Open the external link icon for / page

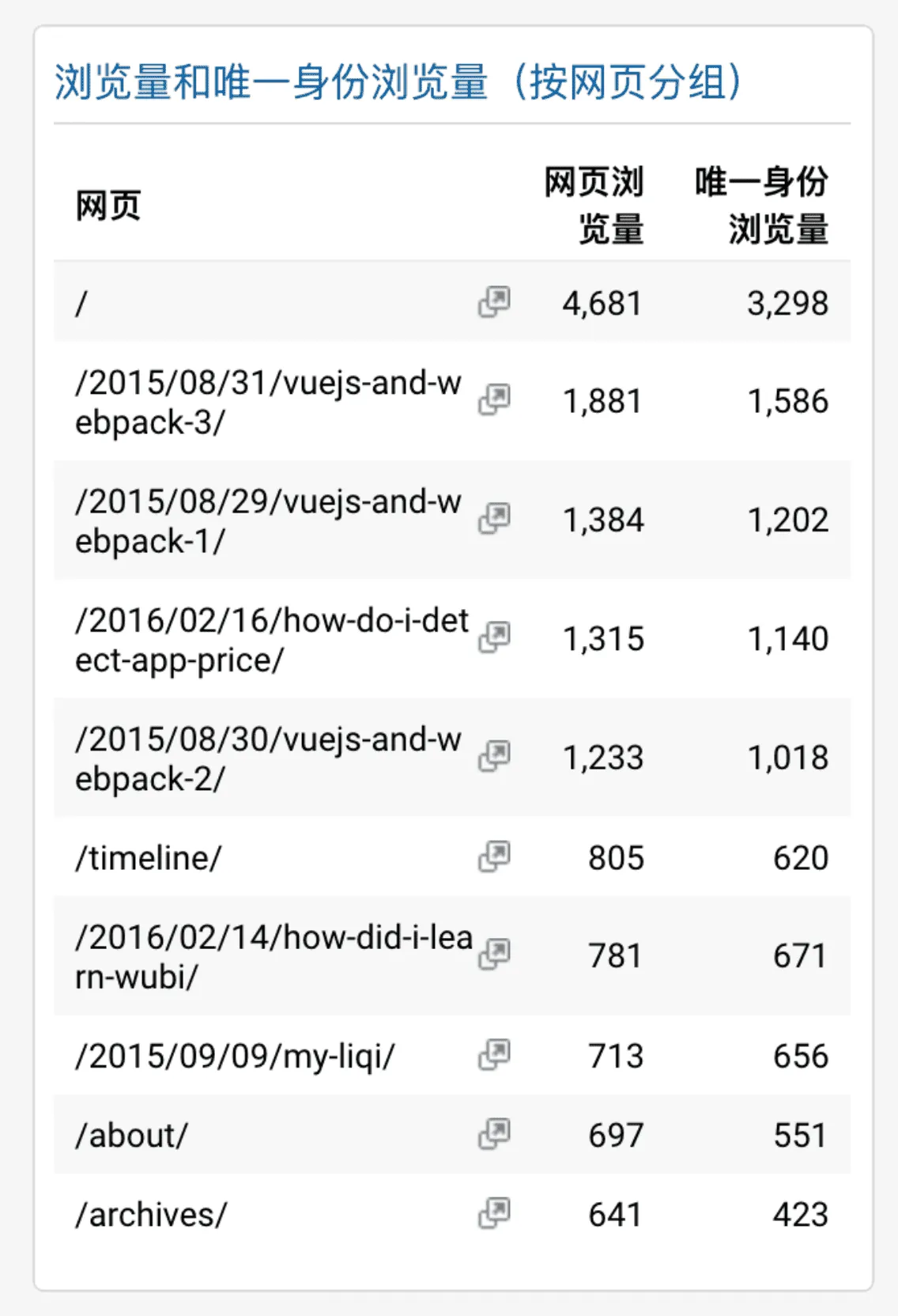494,302
